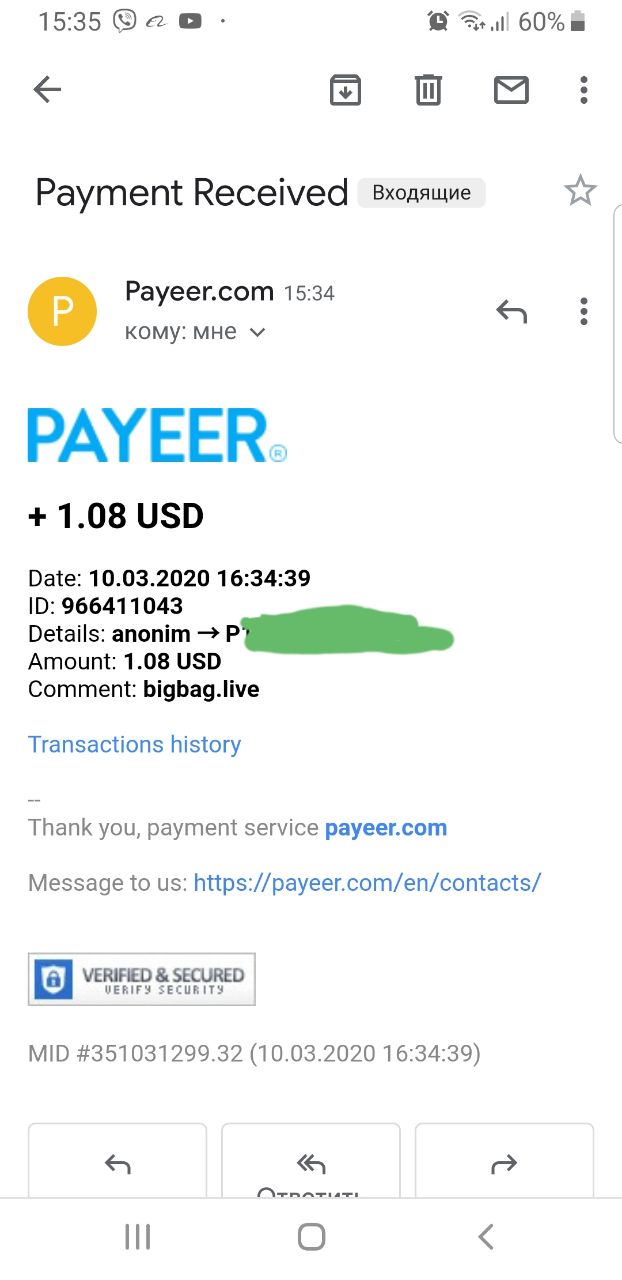Tap the Входящие label chip
This screenshot has width=622, height=1280.
[421, 193]
